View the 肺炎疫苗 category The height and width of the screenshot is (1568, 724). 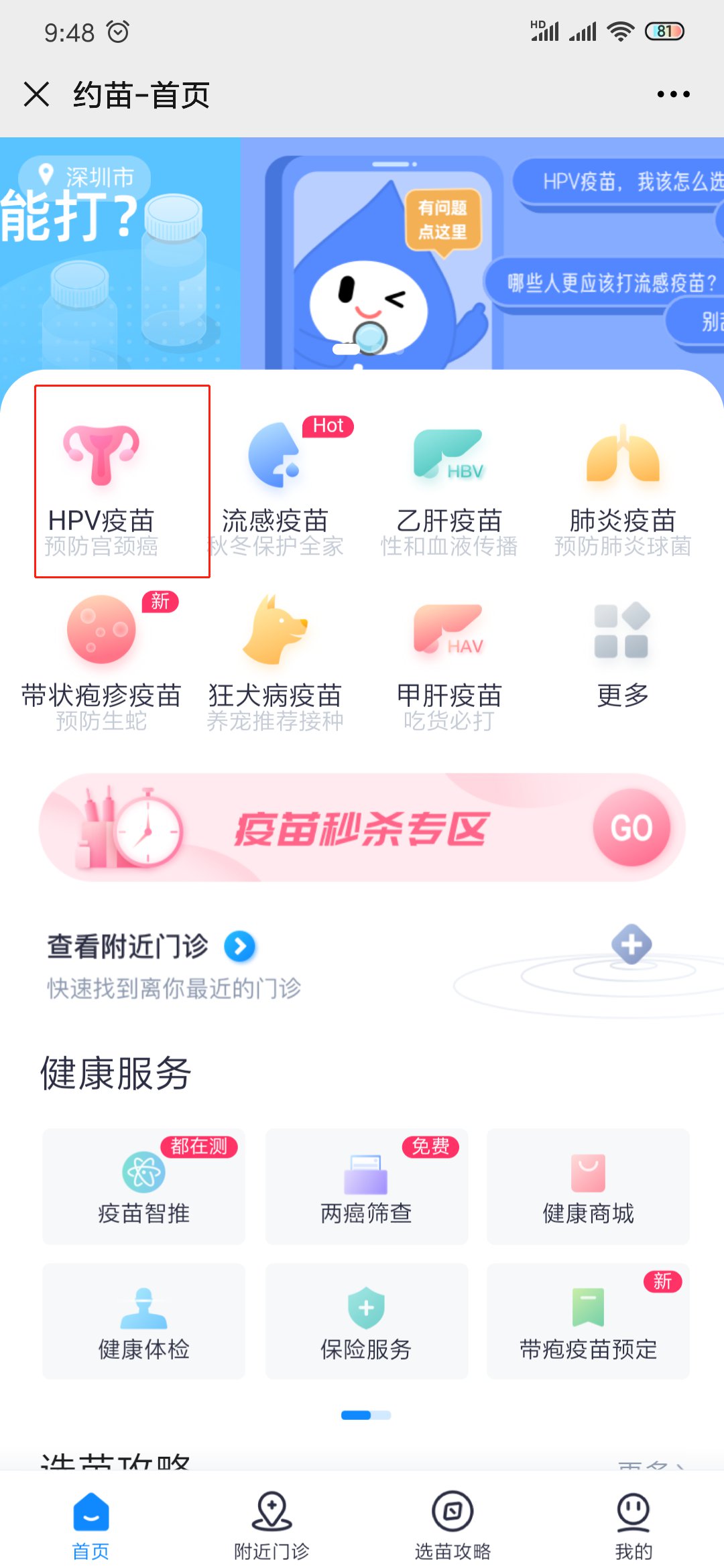623,482
